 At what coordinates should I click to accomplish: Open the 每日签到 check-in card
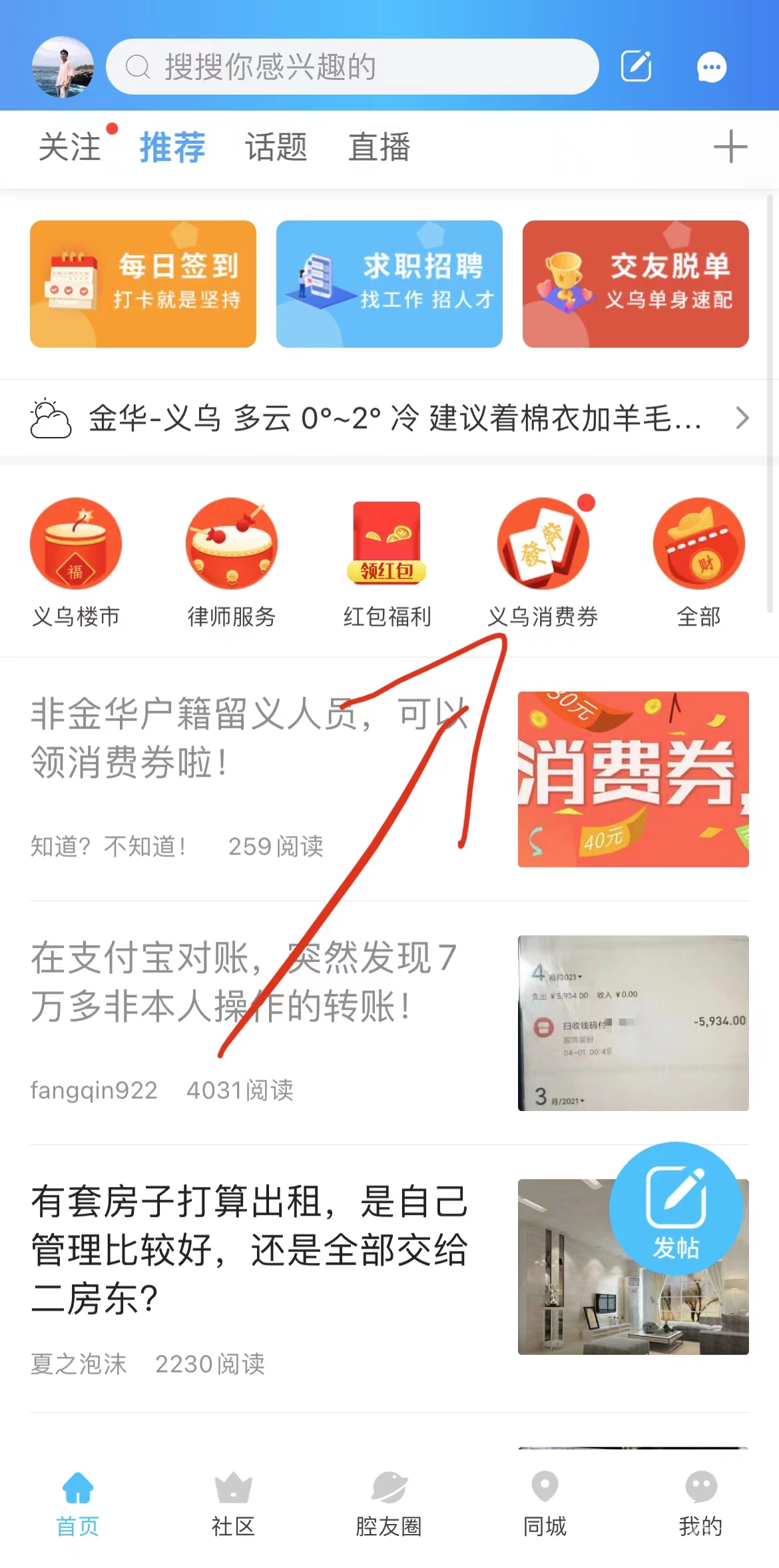(143, 284)
